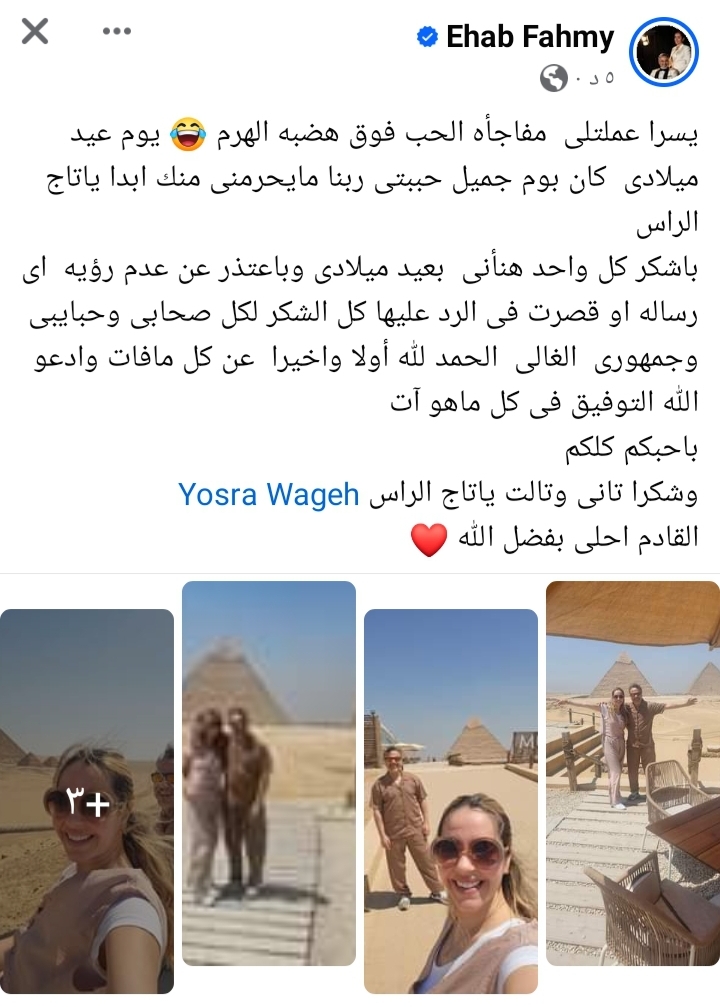Open the selfie photo with sunglasses
Viewport: 720px width, 1007px height.
click(450, 800)
